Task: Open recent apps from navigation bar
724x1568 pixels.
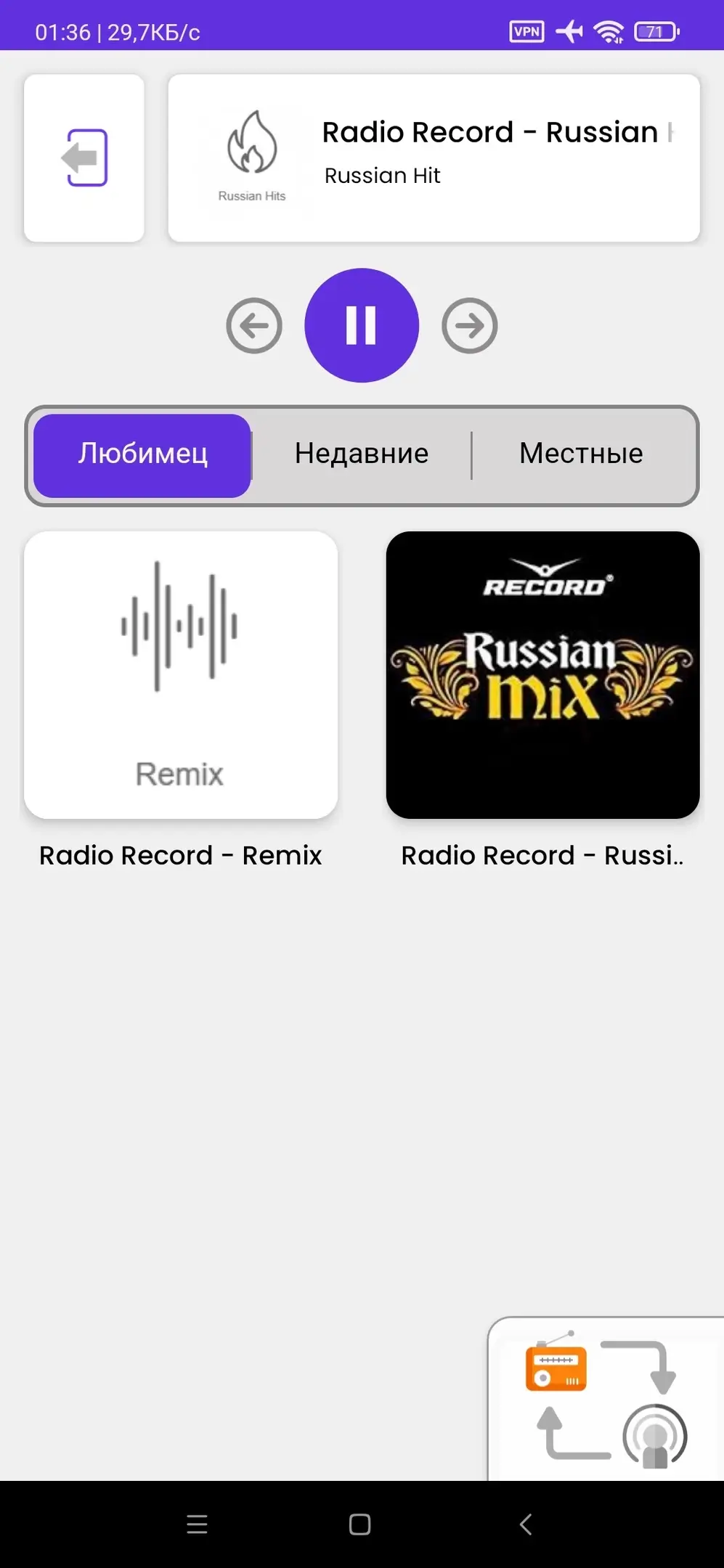Action: click(x=197, y=1524)
